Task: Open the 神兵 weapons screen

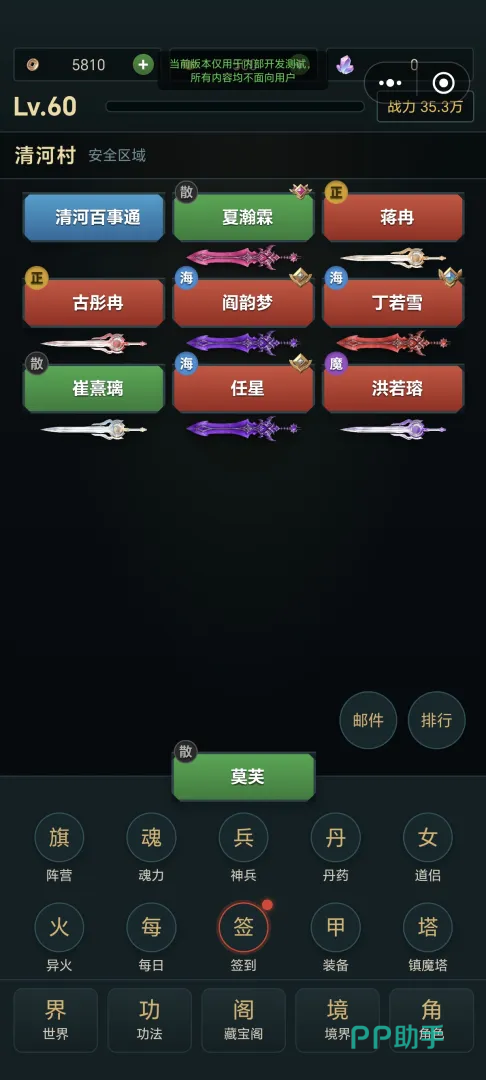Action: 244,848
